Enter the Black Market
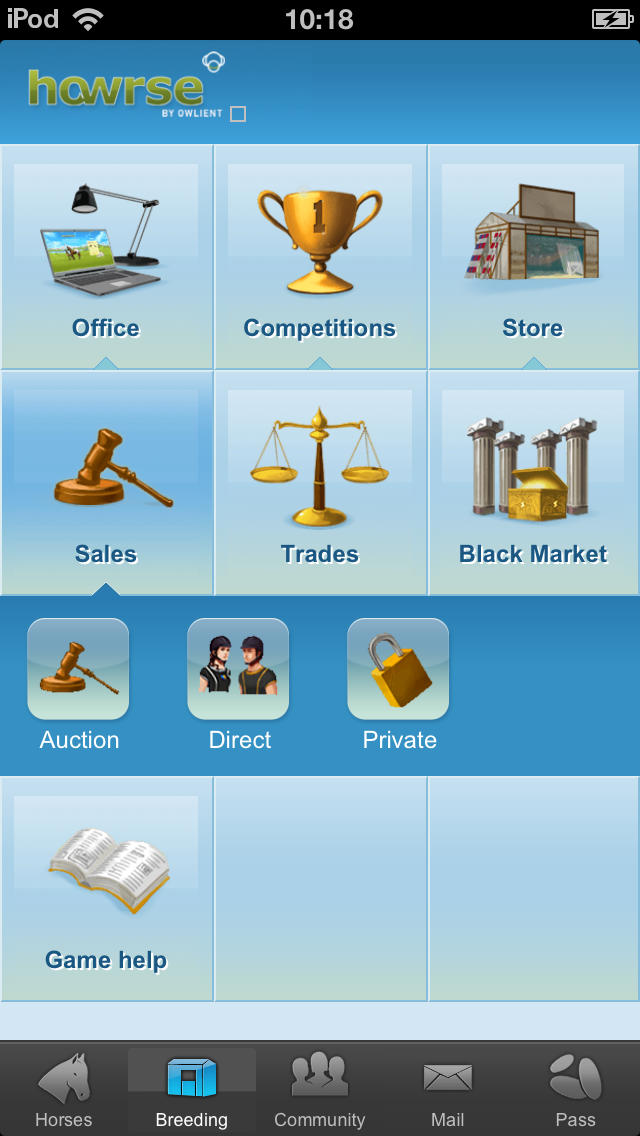The width and height of the screenshot is (640, 1136). (533, 483)
